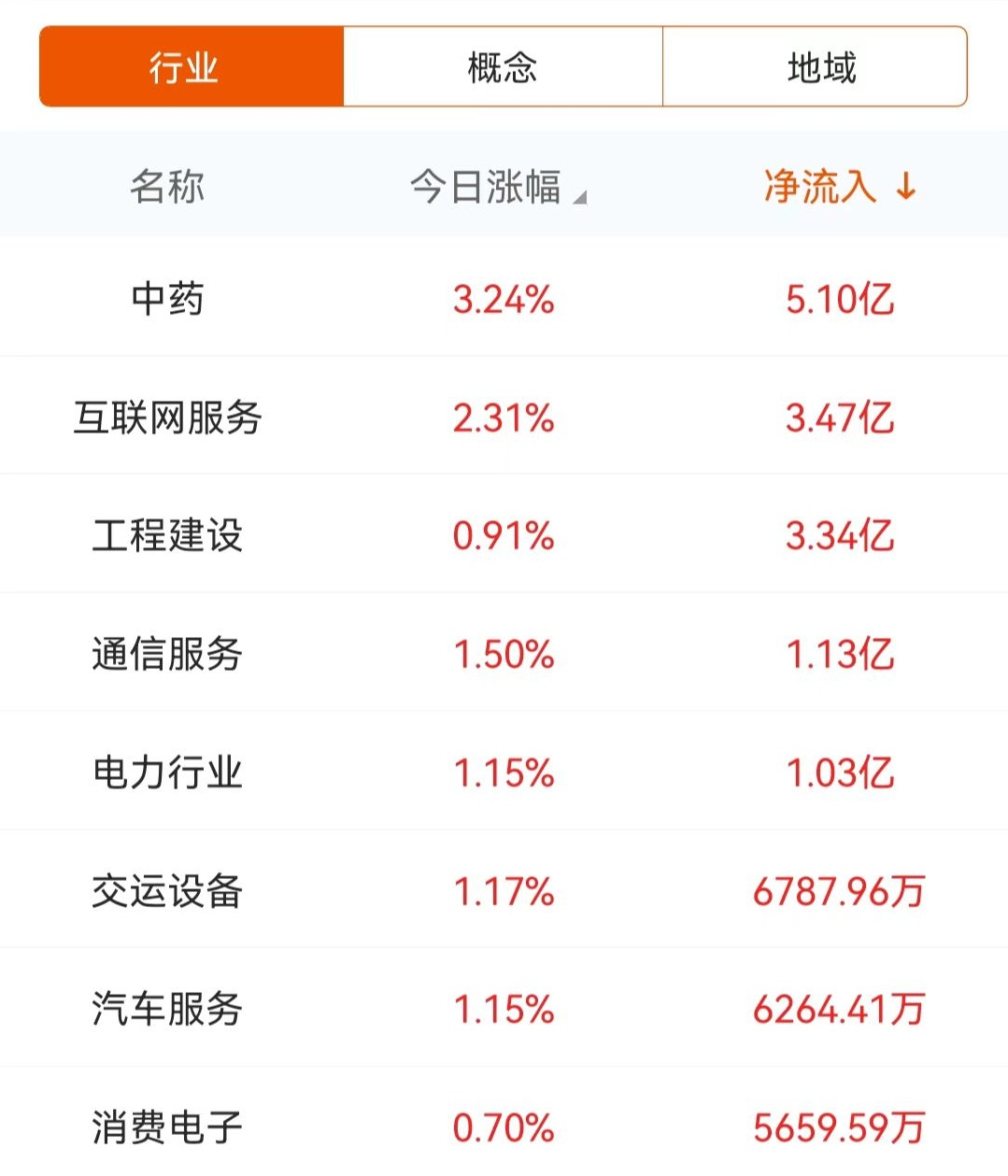Viewport: 1008px width, 1176px height.
Task: Switch to the 地域 tab
Action: click(820, 67)
